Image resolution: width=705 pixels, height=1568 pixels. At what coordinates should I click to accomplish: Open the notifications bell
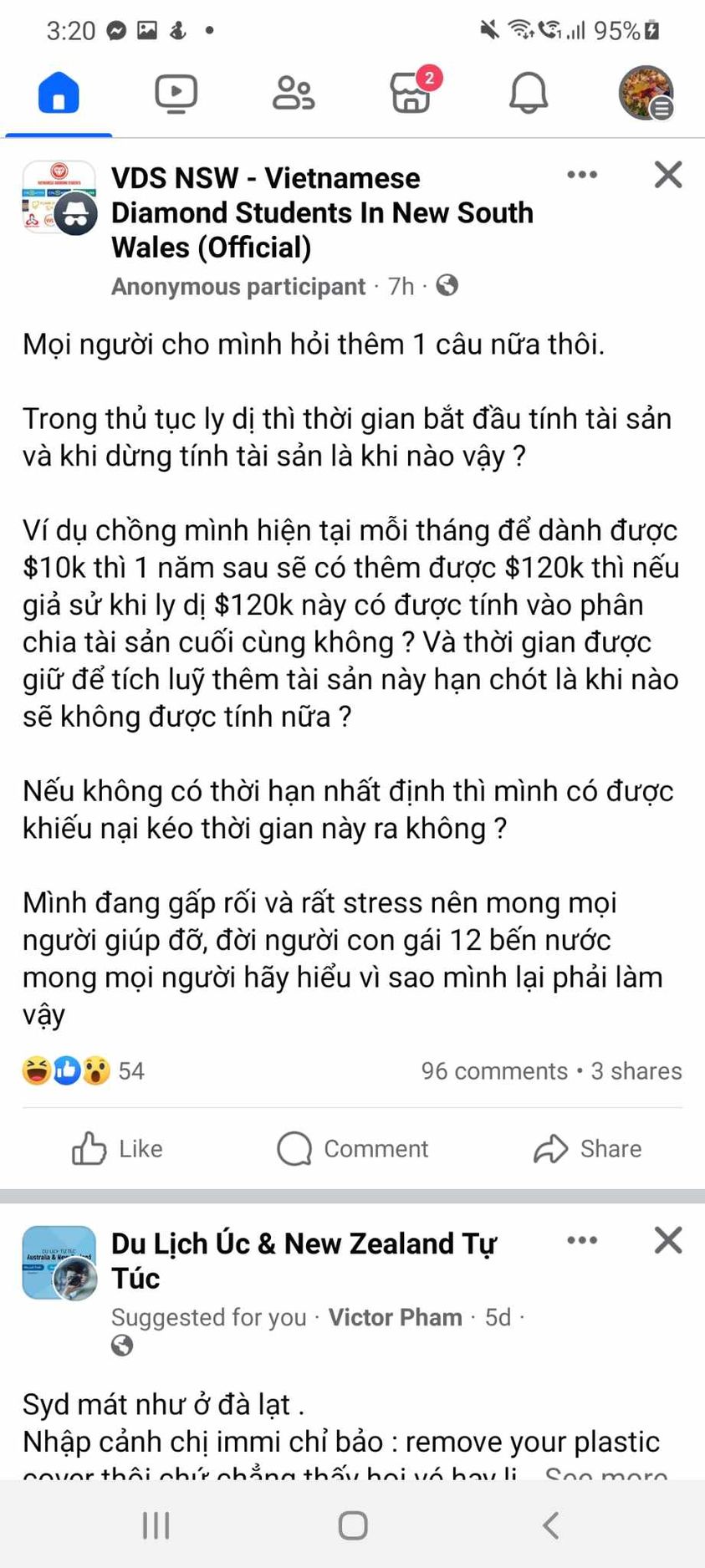click(529, 93)
